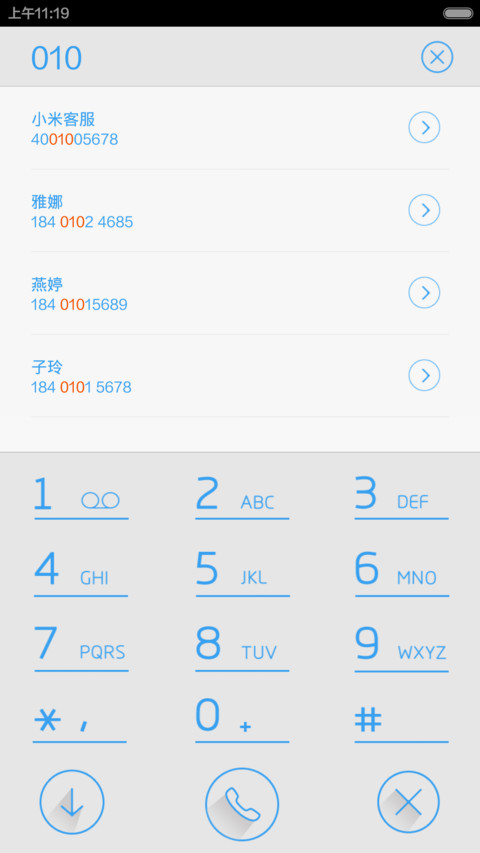Dial digit 3 DEF key
The width and height of the screenshot is (480, 853).
pos(402,496)
